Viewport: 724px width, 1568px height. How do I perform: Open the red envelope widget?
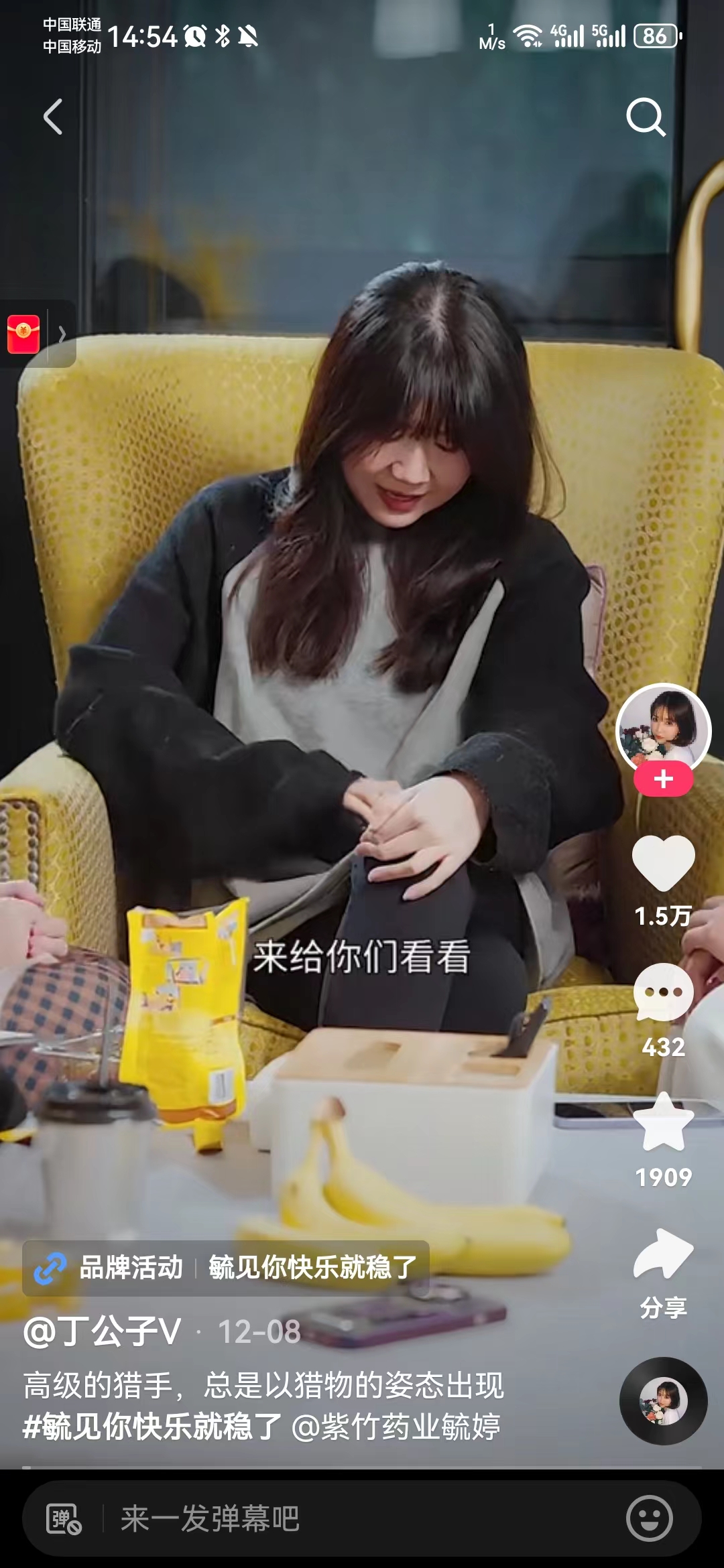point(24,334)
